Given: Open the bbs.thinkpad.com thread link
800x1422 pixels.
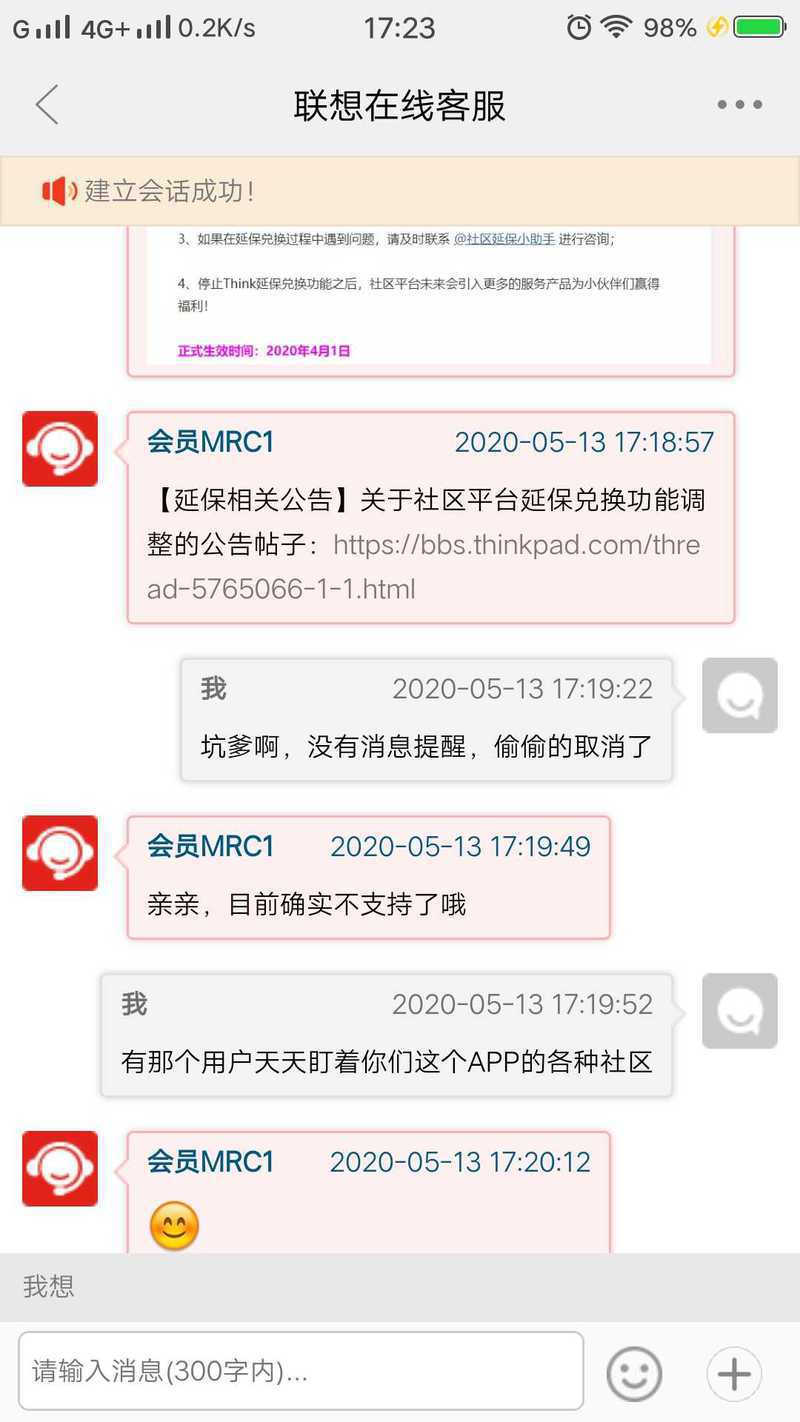Looking at the screenshot, I should point(424,567).
